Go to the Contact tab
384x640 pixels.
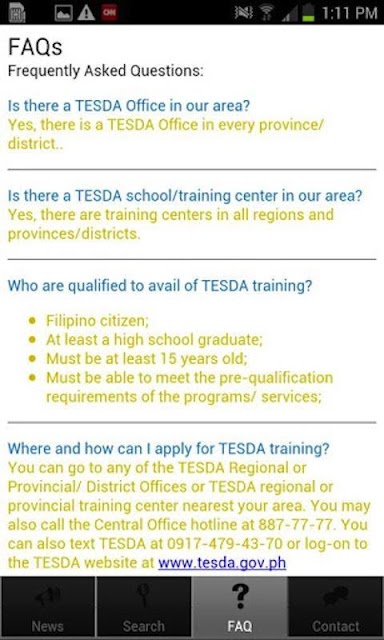[x=336, y=607]
